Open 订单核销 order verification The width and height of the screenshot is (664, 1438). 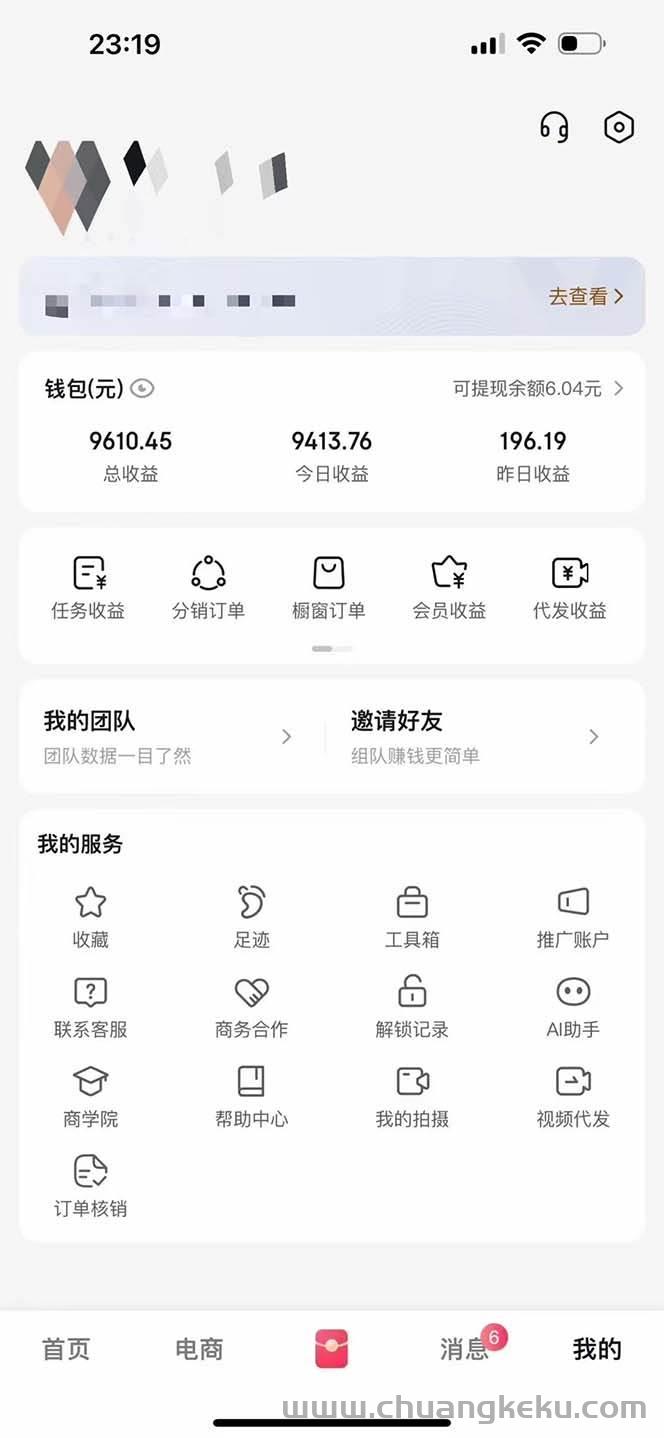[91, 1186]
